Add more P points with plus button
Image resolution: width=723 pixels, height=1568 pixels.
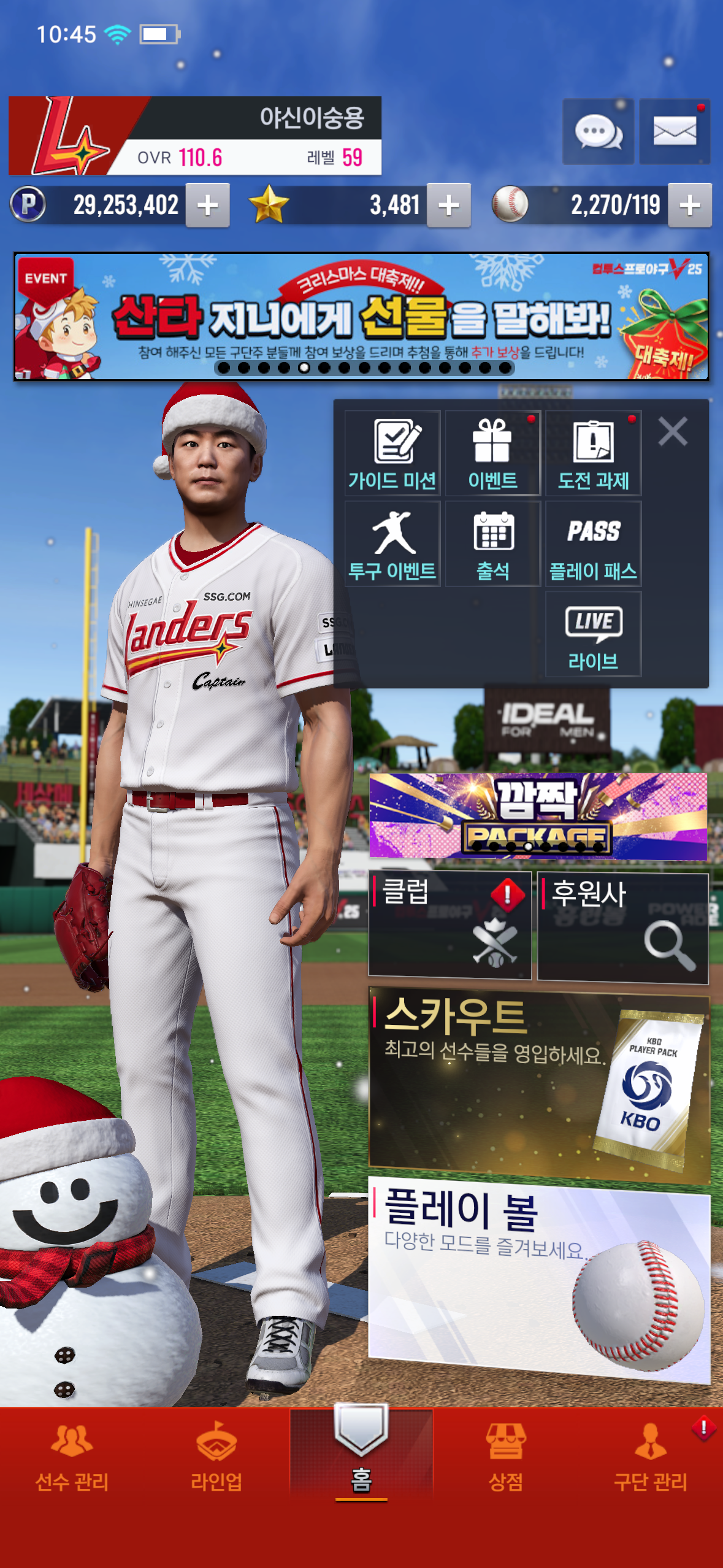[208, 206]
